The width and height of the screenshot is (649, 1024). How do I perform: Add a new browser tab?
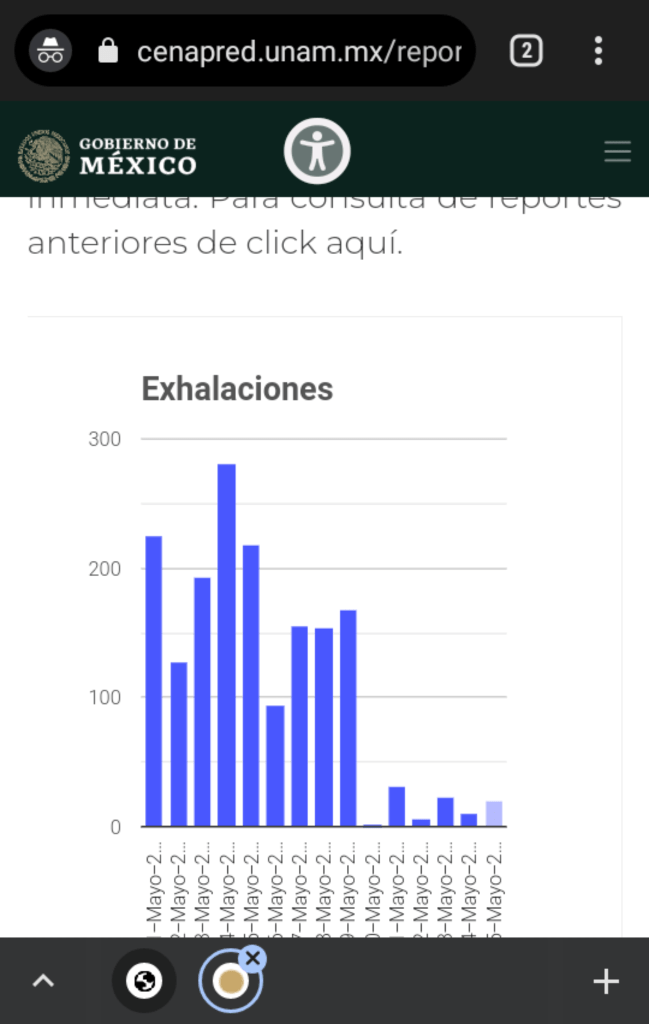606,981
